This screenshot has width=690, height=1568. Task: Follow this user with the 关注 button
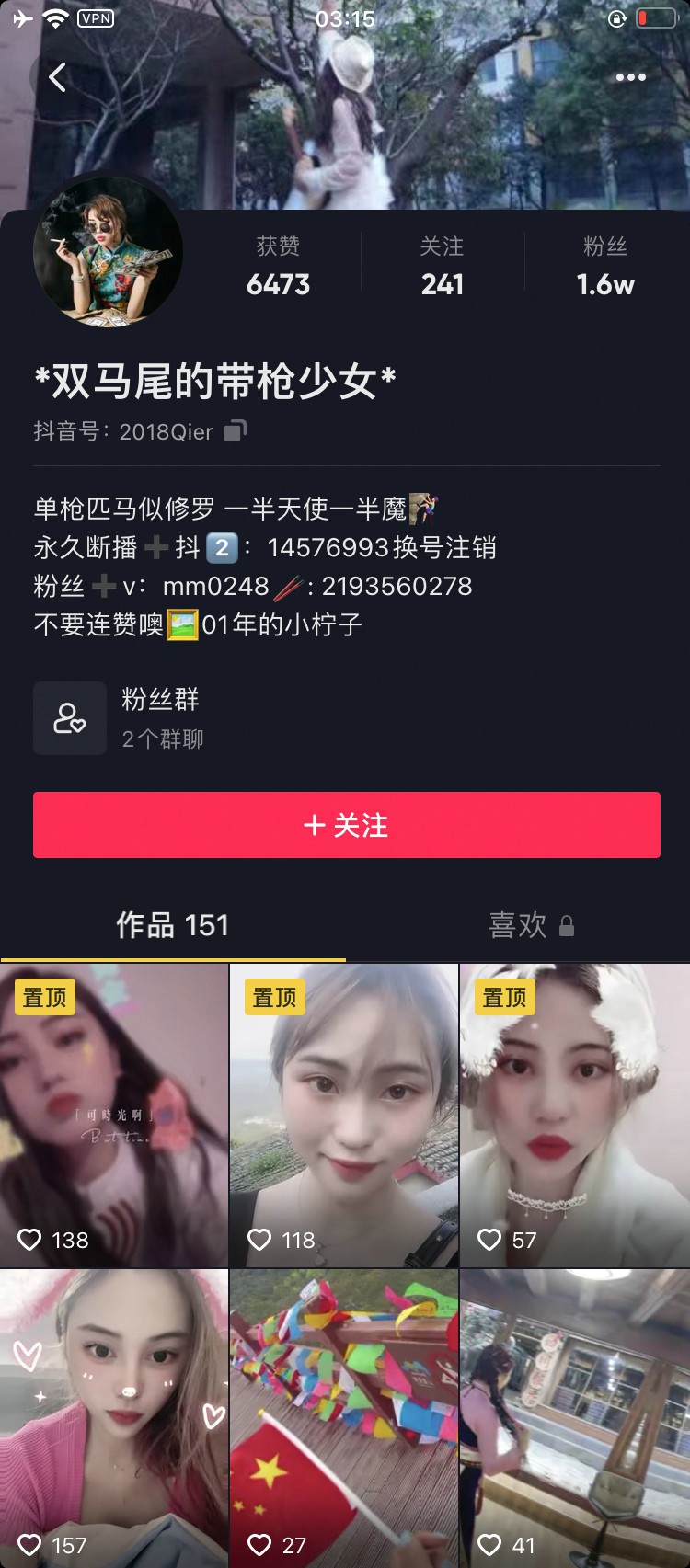[x=346, y=825]
